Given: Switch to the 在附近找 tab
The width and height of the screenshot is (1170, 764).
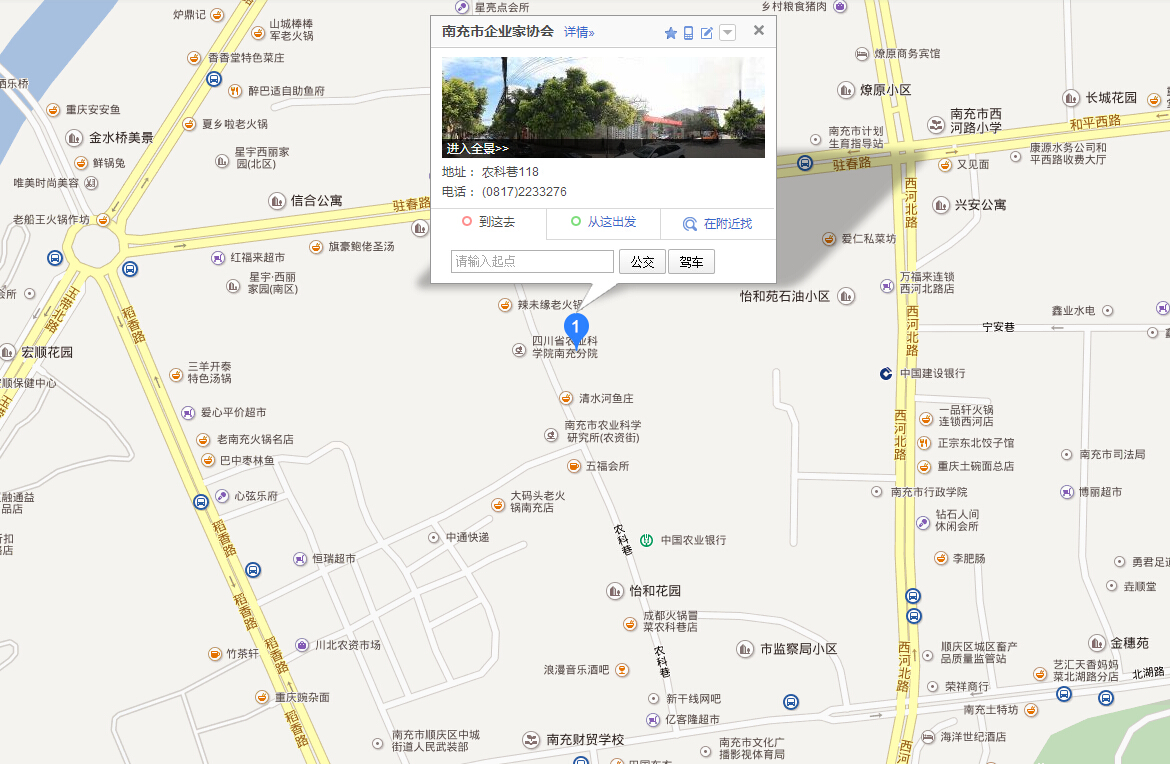Looking at the screenshot, I should pos(718,224).
